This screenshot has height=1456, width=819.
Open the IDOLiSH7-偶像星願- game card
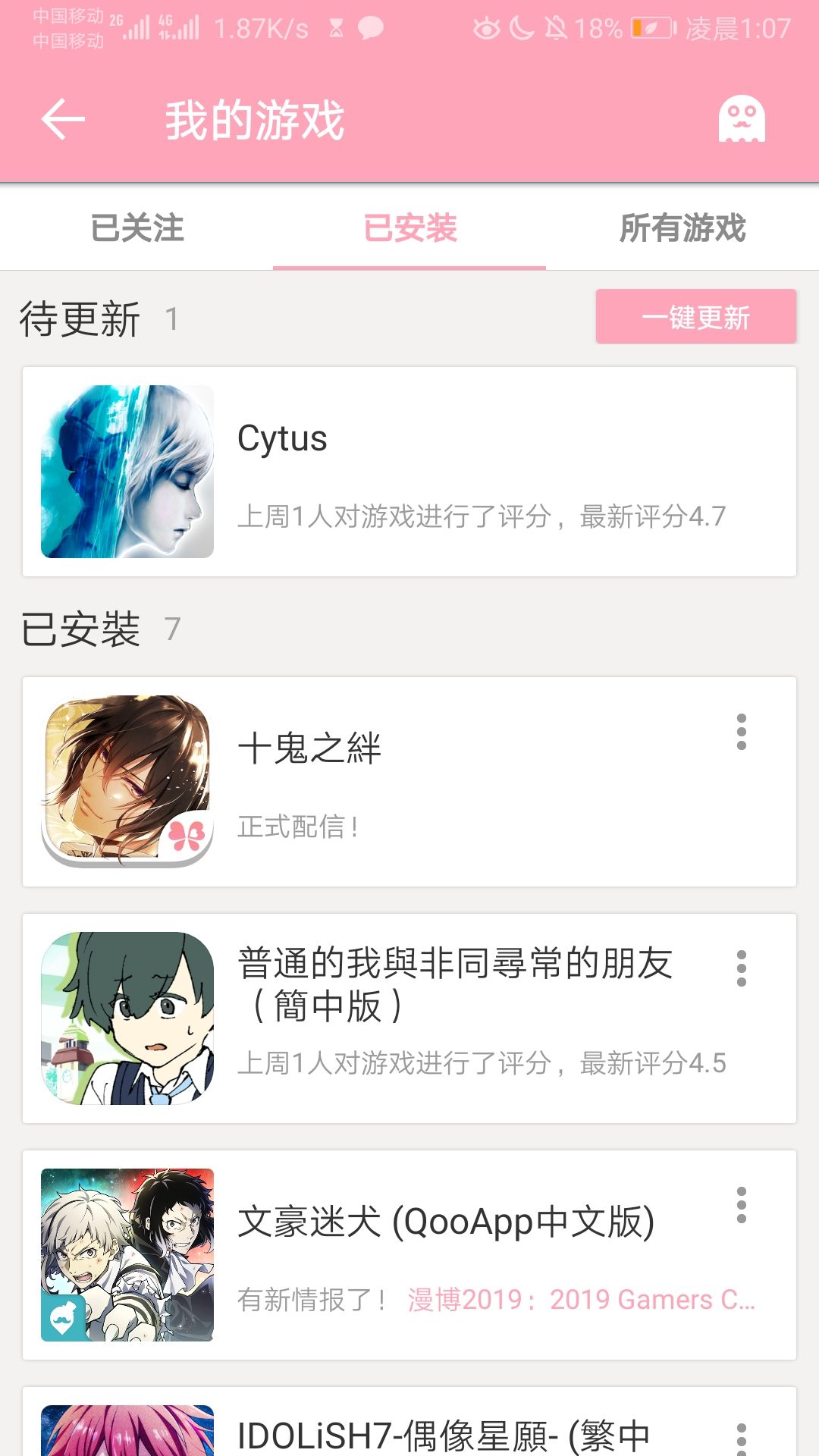[409, 1429]
